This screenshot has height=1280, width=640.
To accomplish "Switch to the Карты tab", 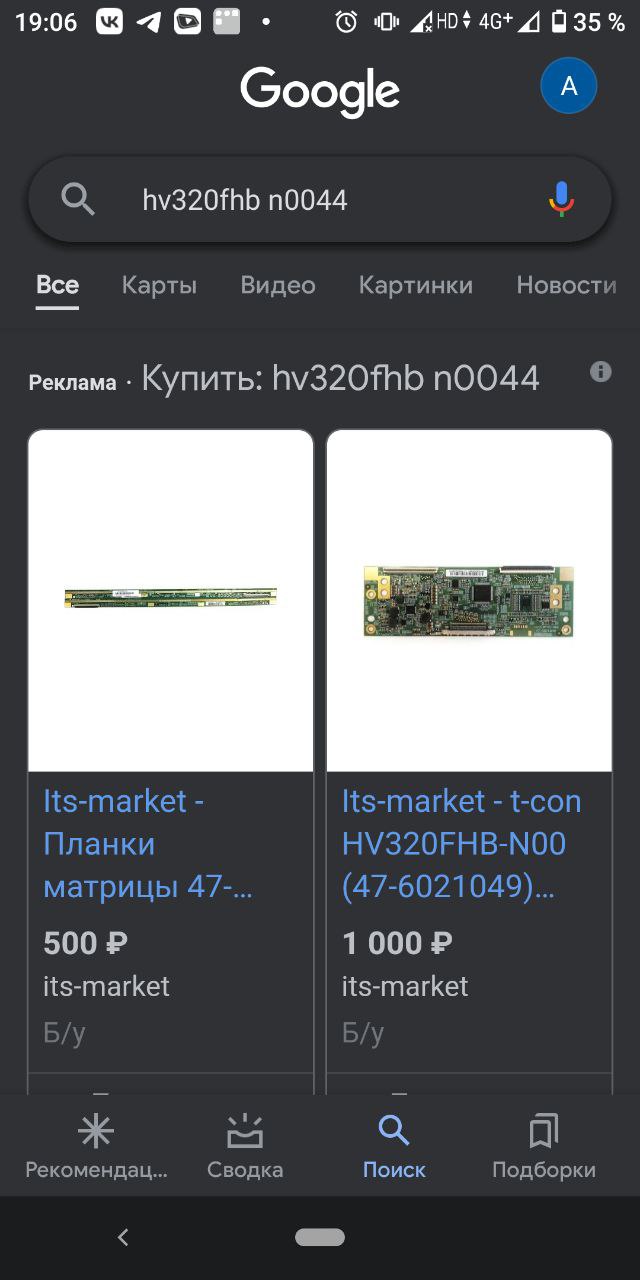I will [x=159, y=285].
